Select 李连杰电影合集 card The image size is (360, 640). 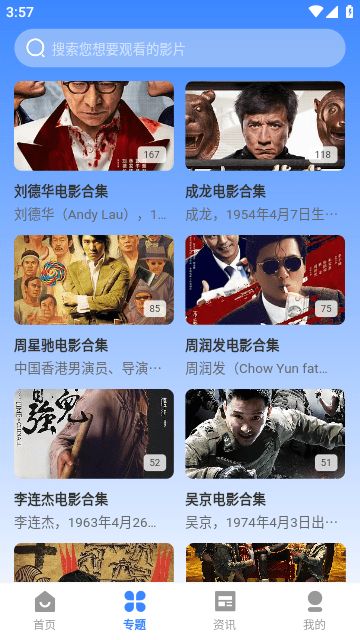(94, 460)
